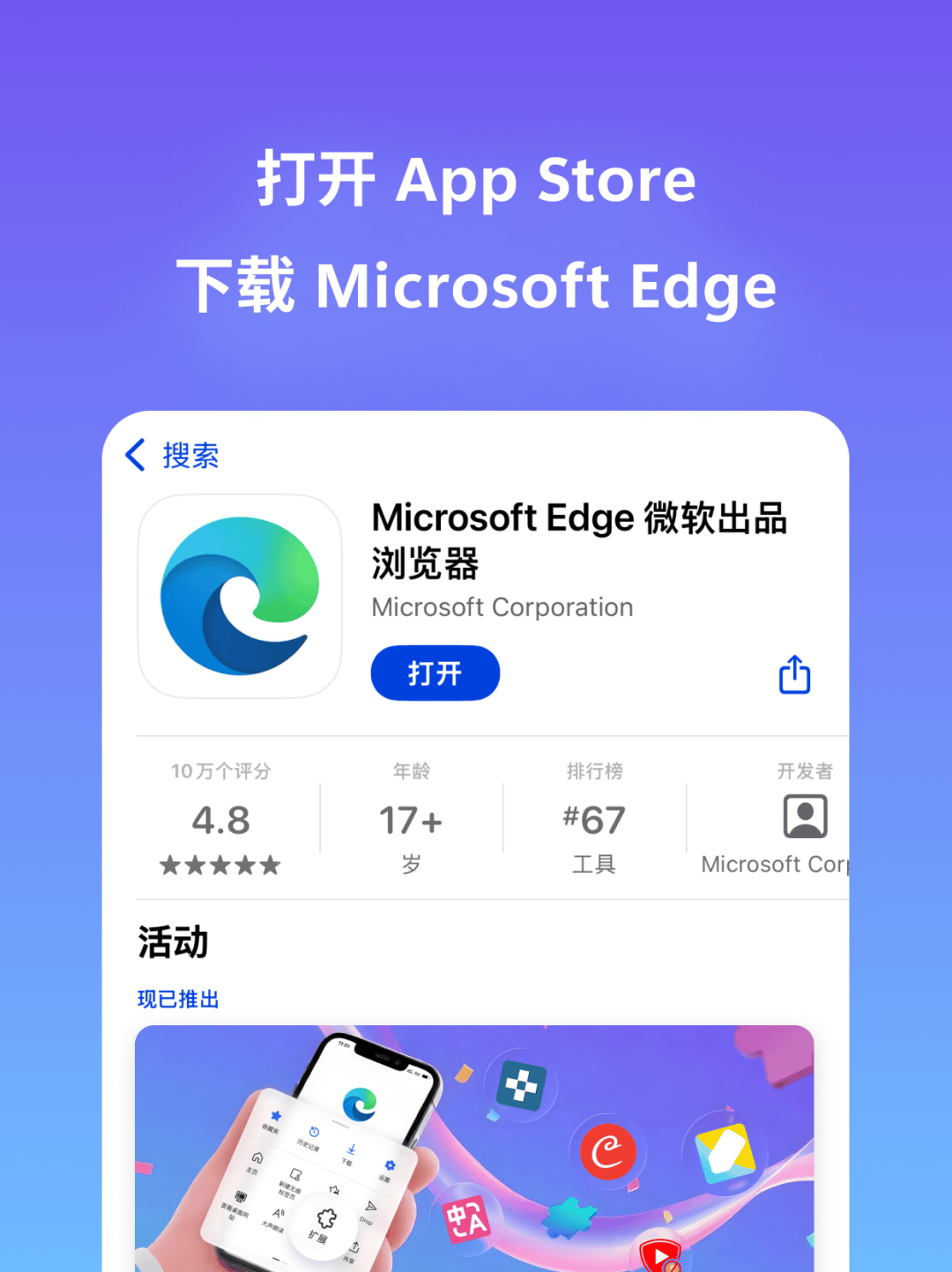
Task: Tap the activity promo banner image
Action: point(476,1146)
